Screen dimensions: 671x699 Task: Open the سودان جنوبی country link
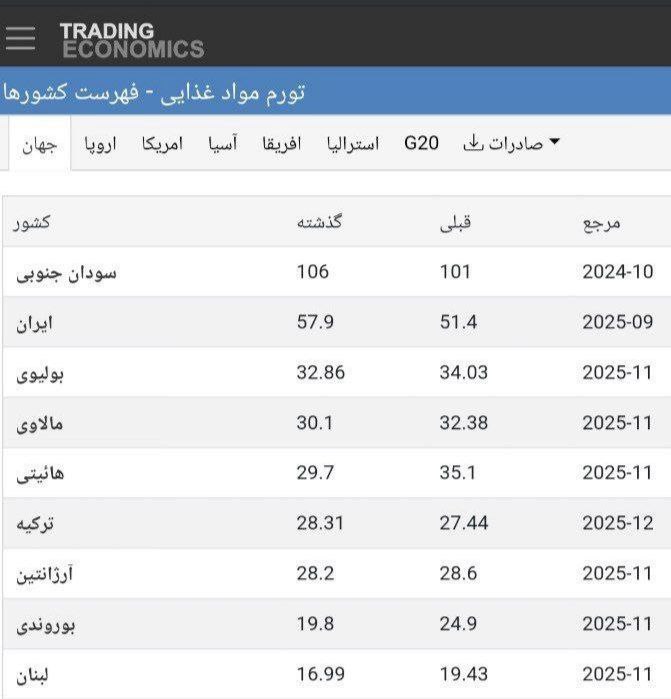point(67,272)
